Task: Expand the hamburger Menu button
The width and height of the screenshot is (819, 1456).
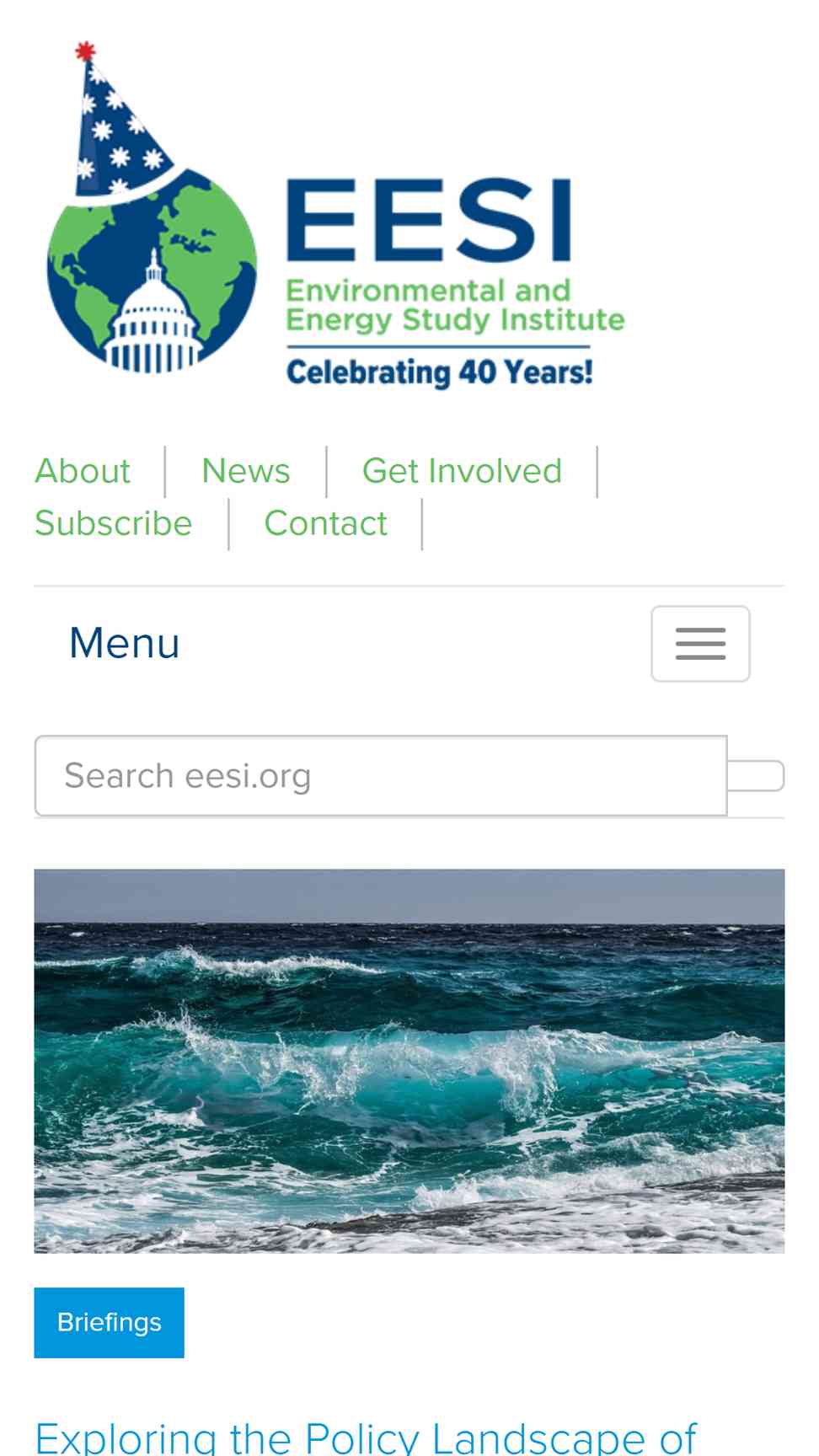Action: (x=700, y=644)
